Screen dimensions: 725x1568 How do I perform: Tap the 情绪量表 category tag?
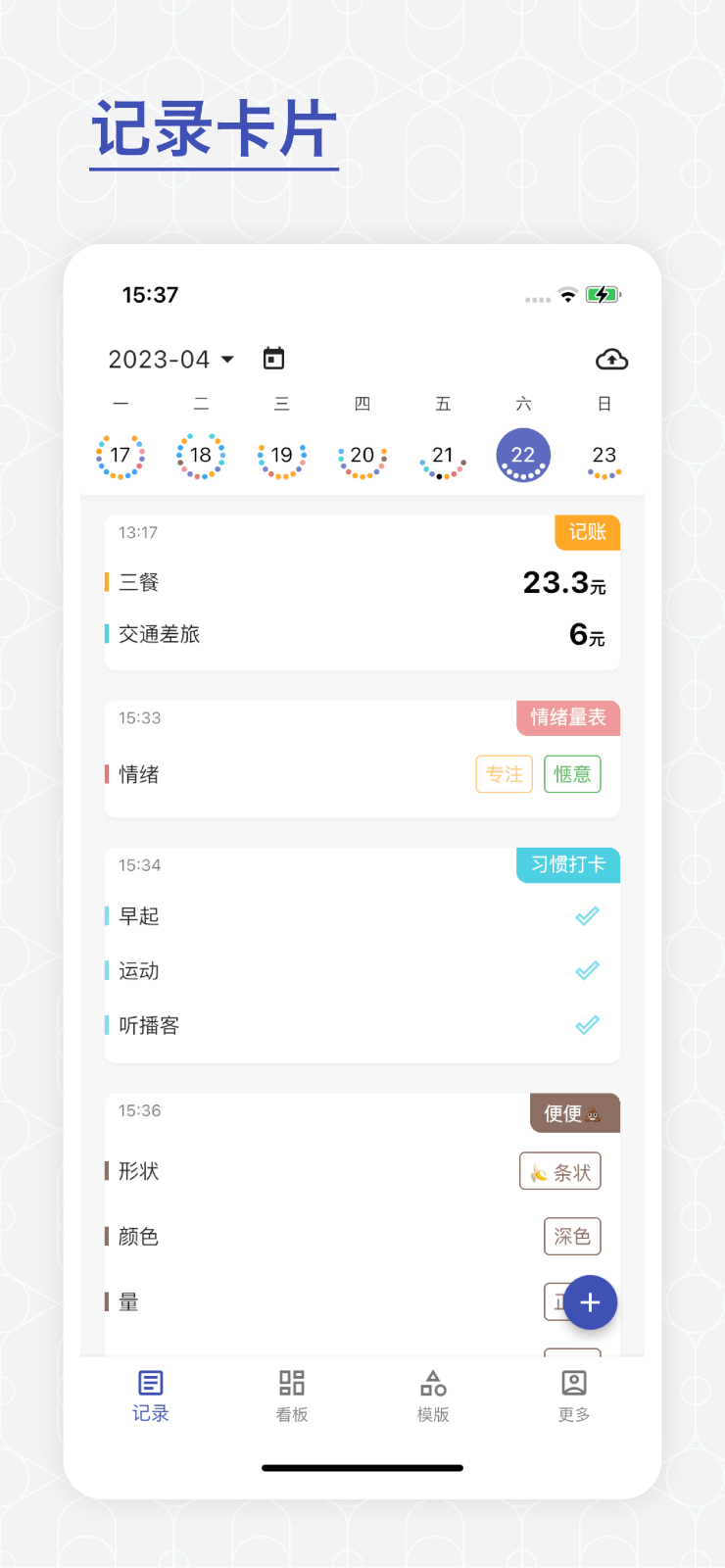pos(568,717)
